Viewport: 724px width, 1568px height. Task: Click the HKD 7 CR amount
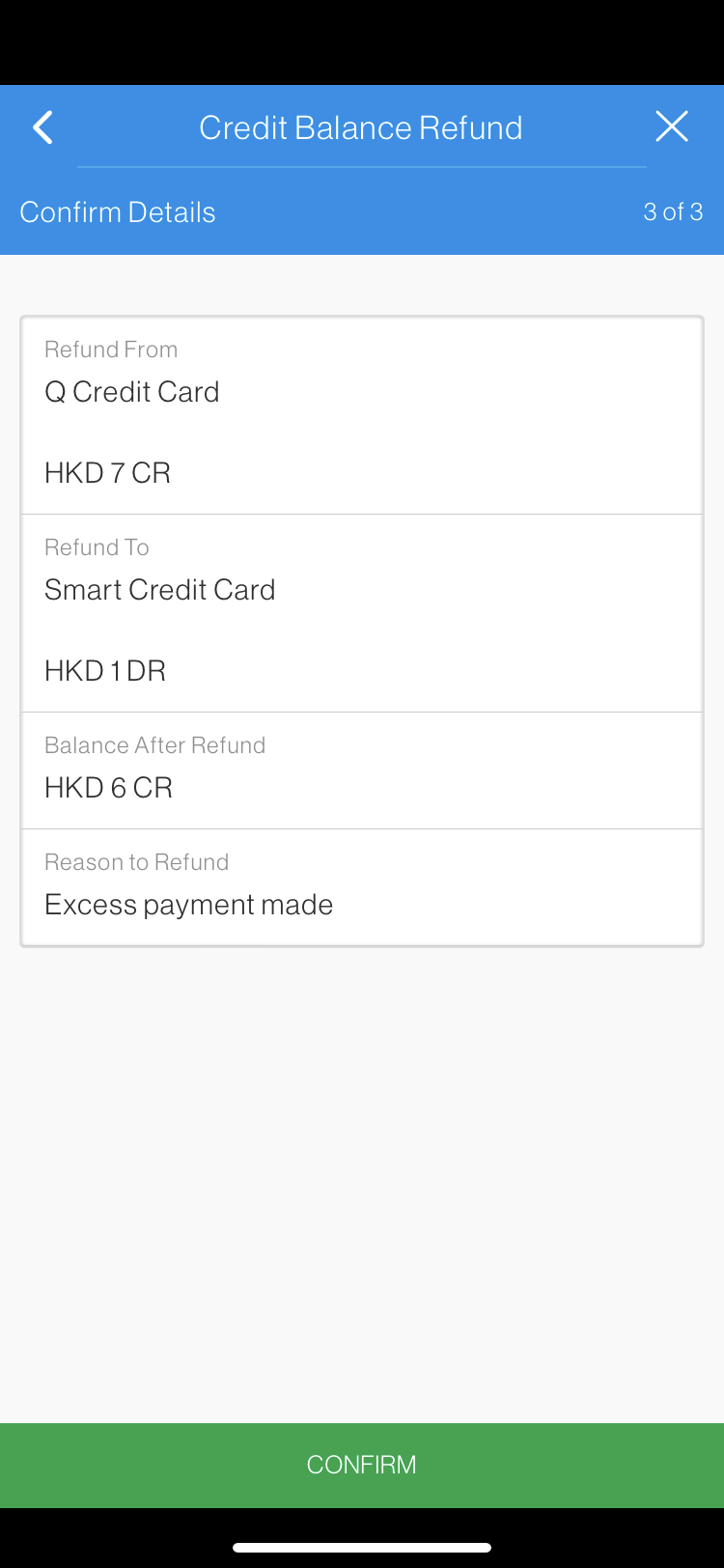pos(107,472)
